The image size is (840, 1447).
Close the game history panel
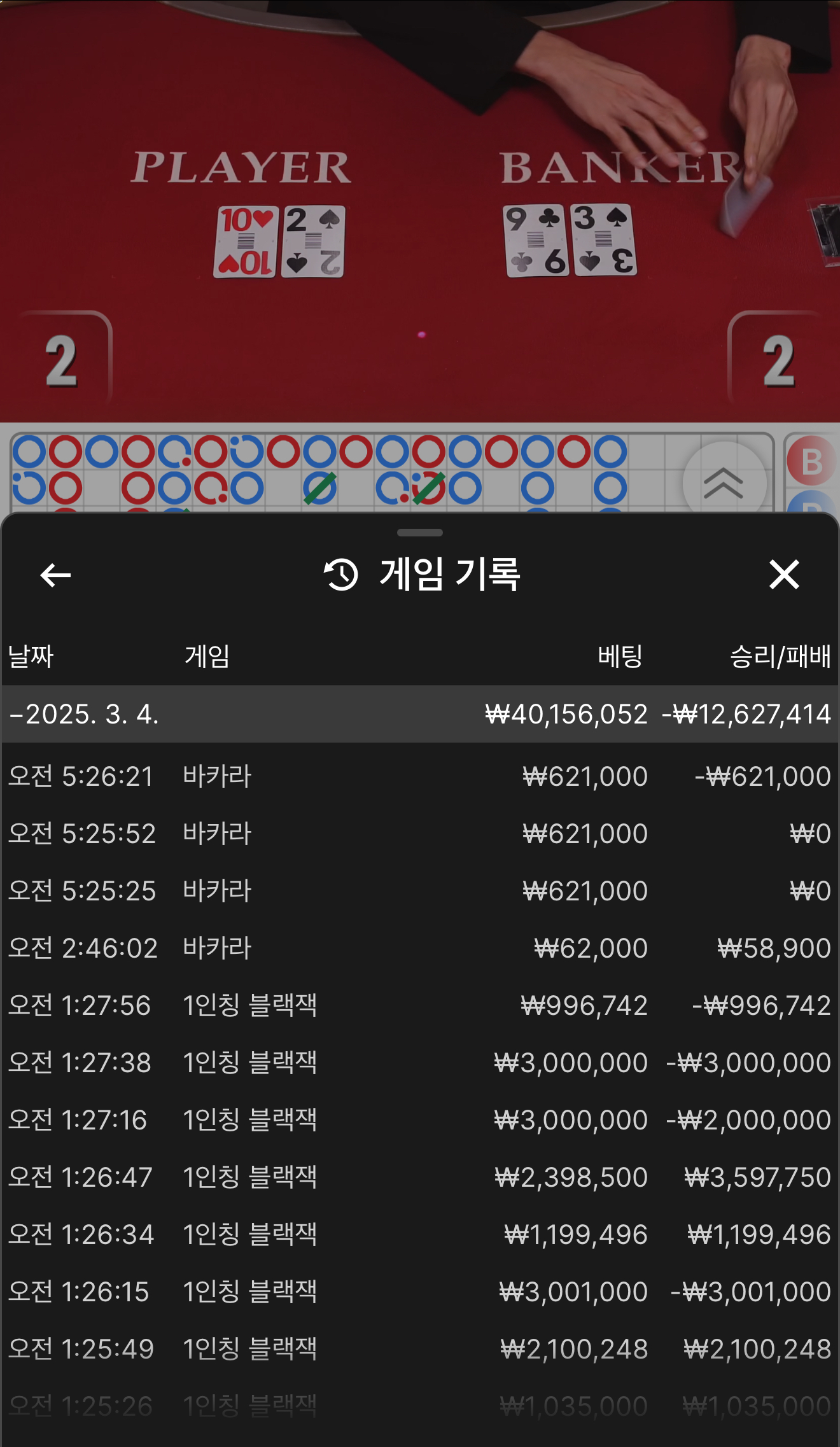tap(783, 575)
